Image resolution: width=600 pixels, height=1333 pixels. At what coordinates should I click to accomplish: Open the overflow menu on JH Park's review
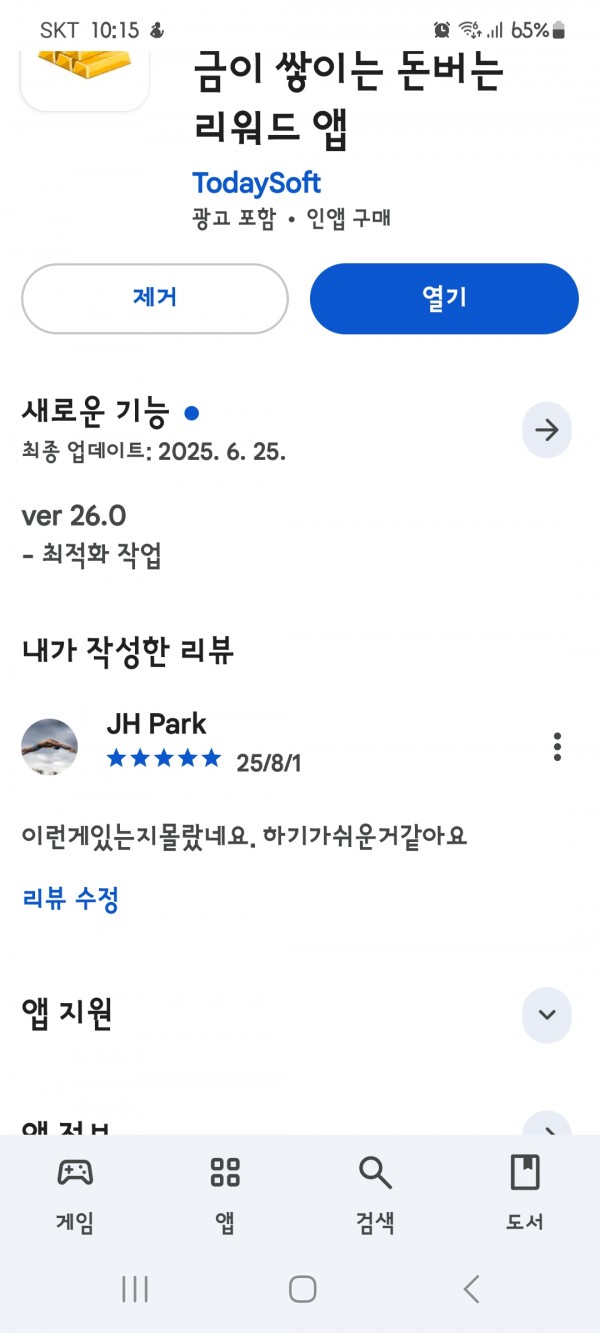[557, 747]
